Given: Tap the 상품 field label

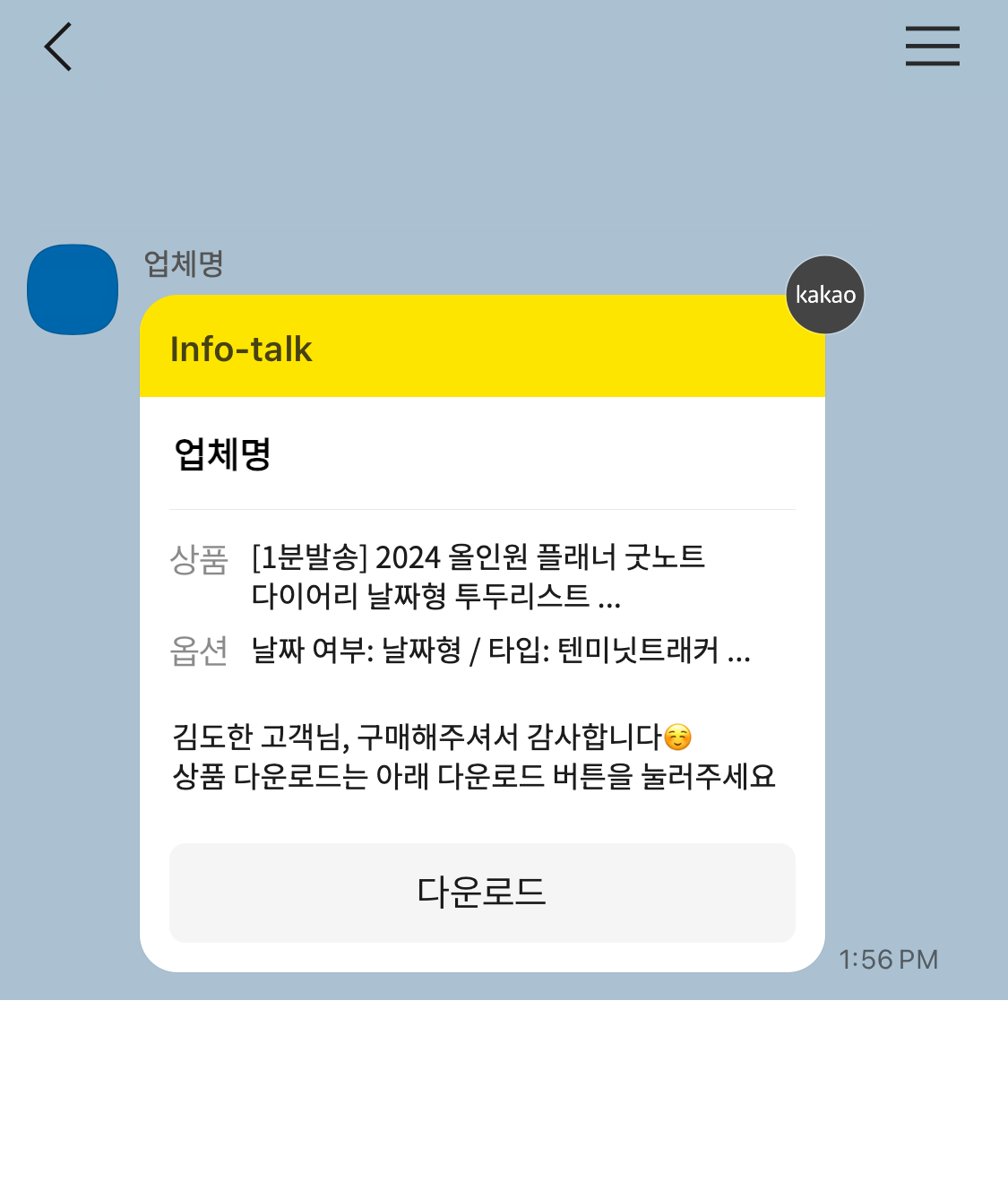Looking at the screenshot, I should point(199,559).
